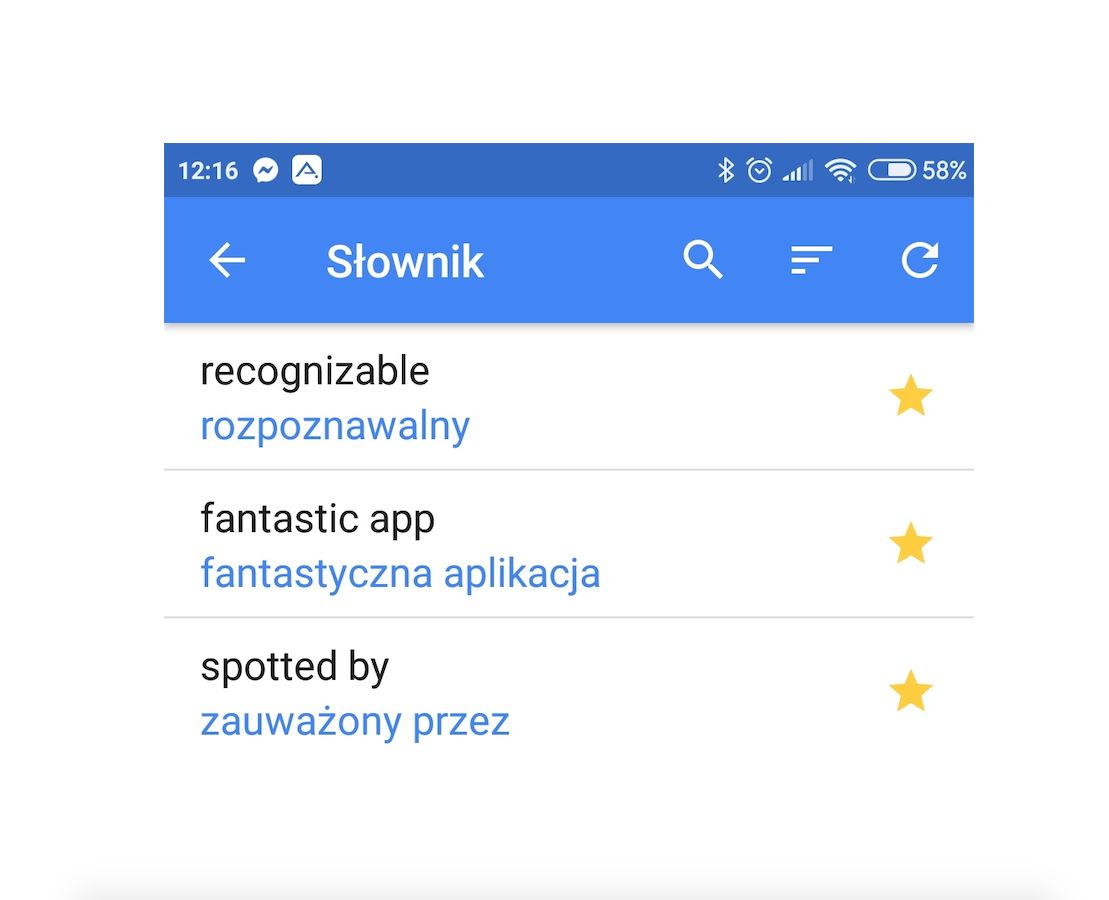The width and height of the screenshot is (1109, 900).
Task: Open search in the Słownik toolbar
Action: pos(703,260)
